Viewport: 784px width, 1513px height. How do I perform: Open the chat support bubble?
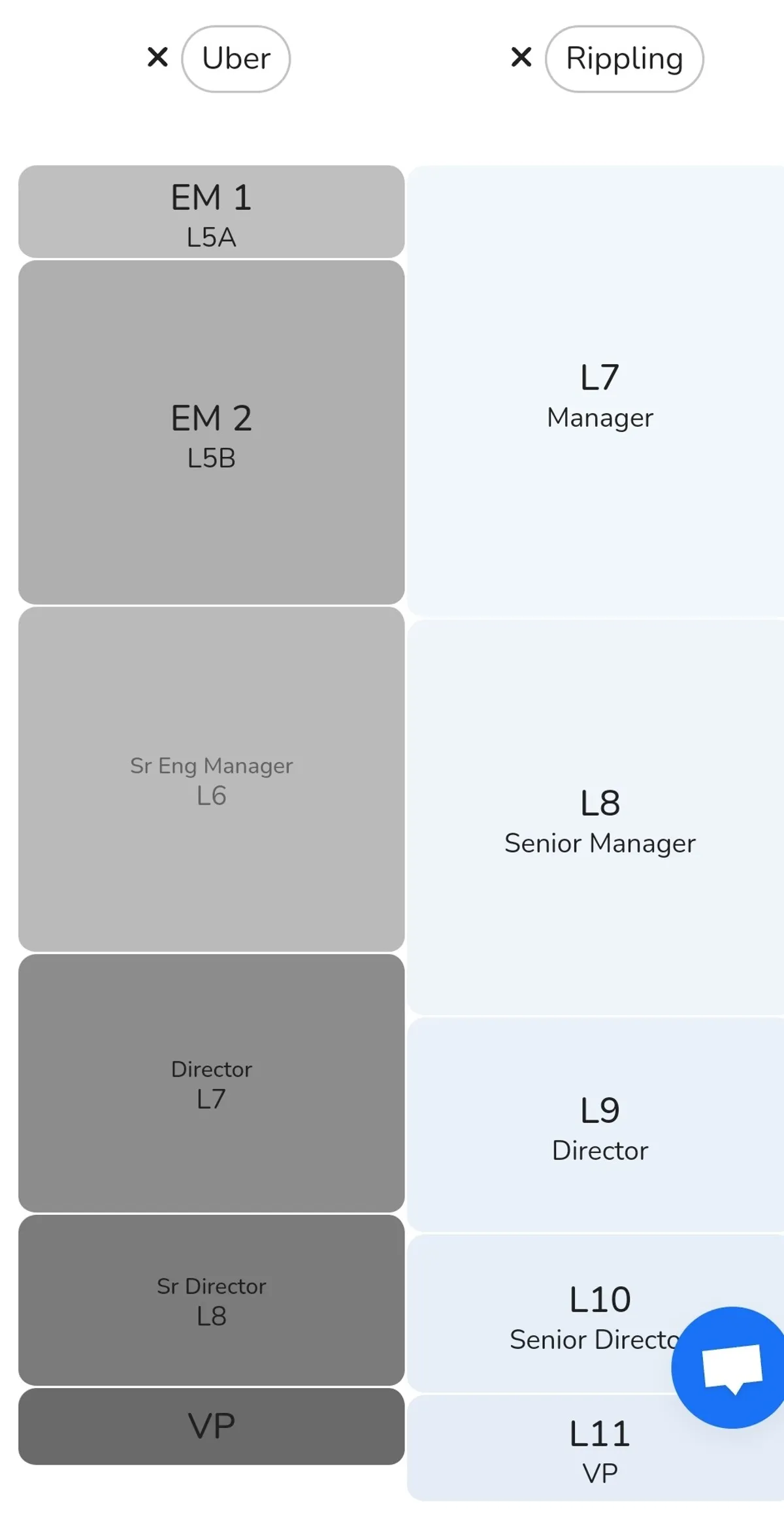coord(732,1367)
